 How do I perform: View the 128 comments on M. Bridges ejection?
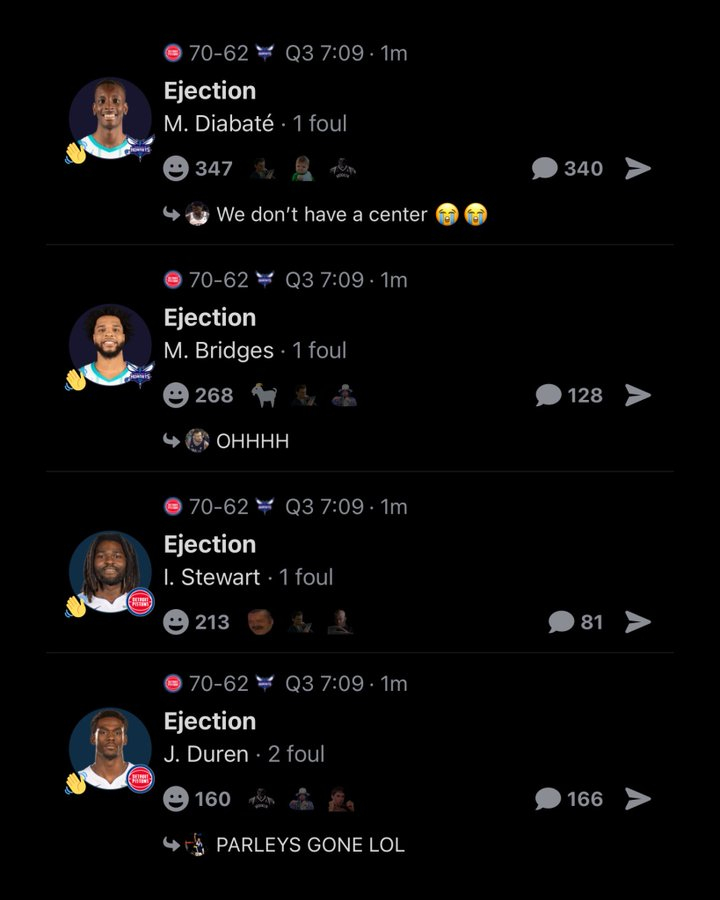570,396
